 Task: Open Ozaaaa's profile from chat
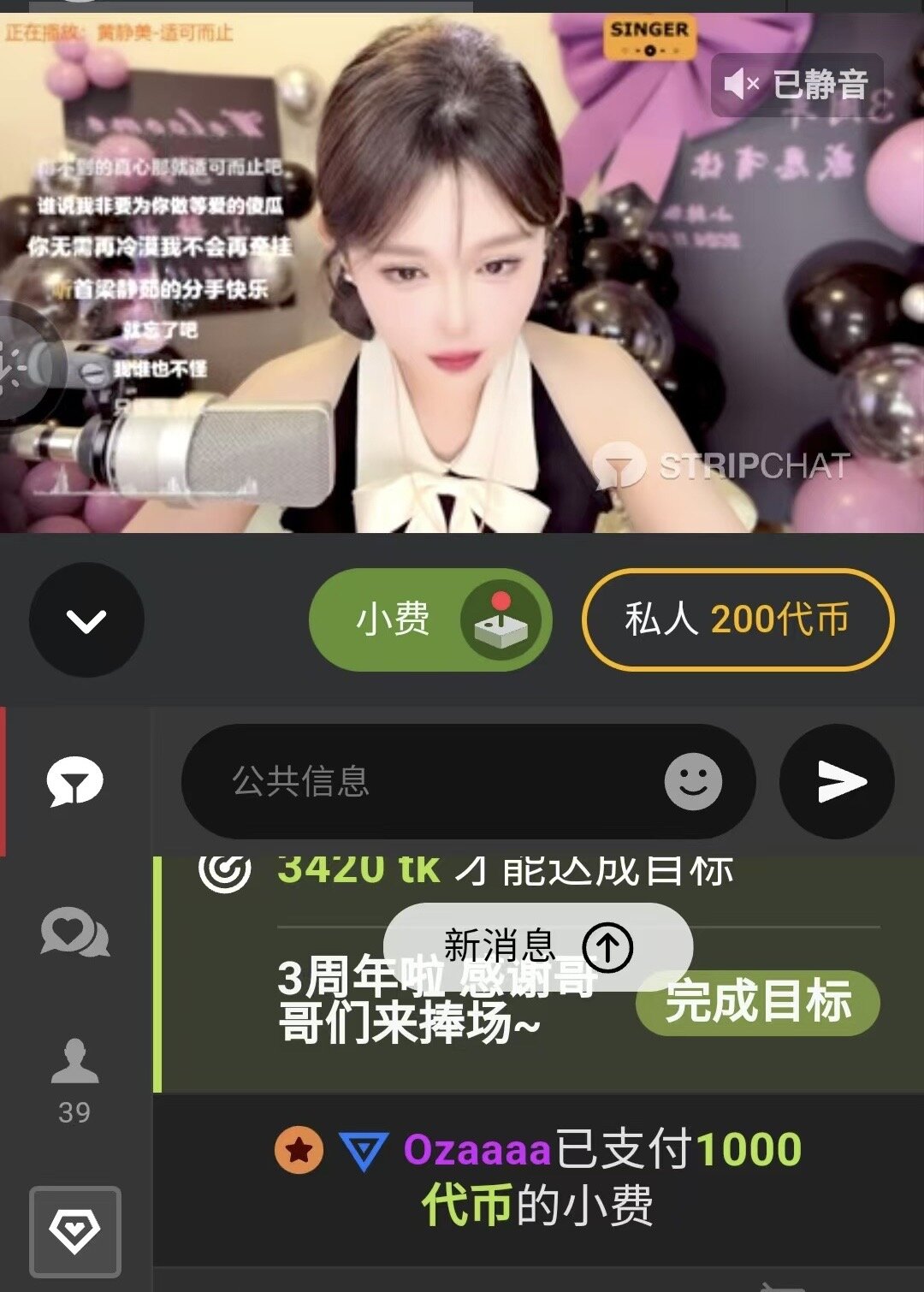coord(477,1149)
